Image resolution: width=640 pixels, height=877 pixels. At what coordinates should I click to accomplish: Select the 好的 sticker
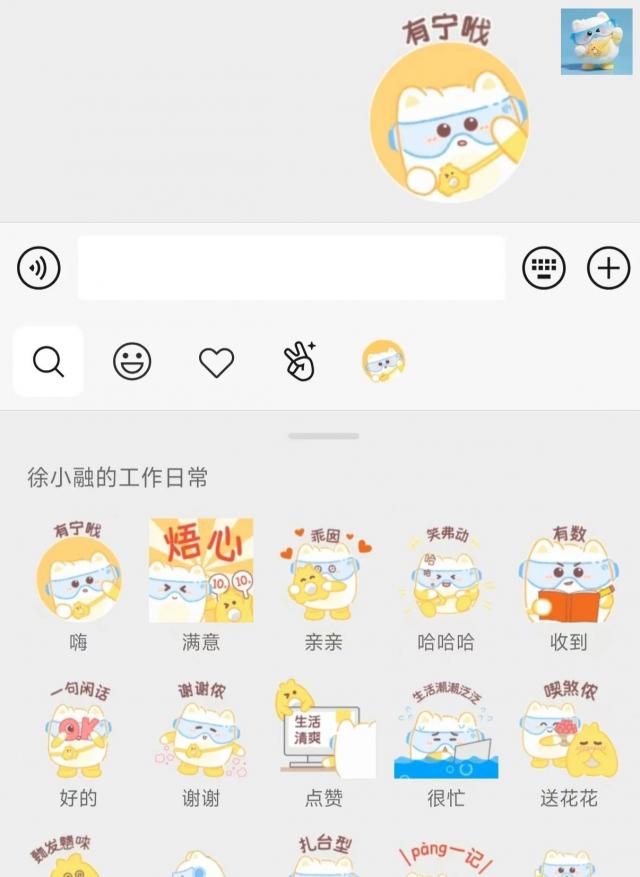pos(78,732)
